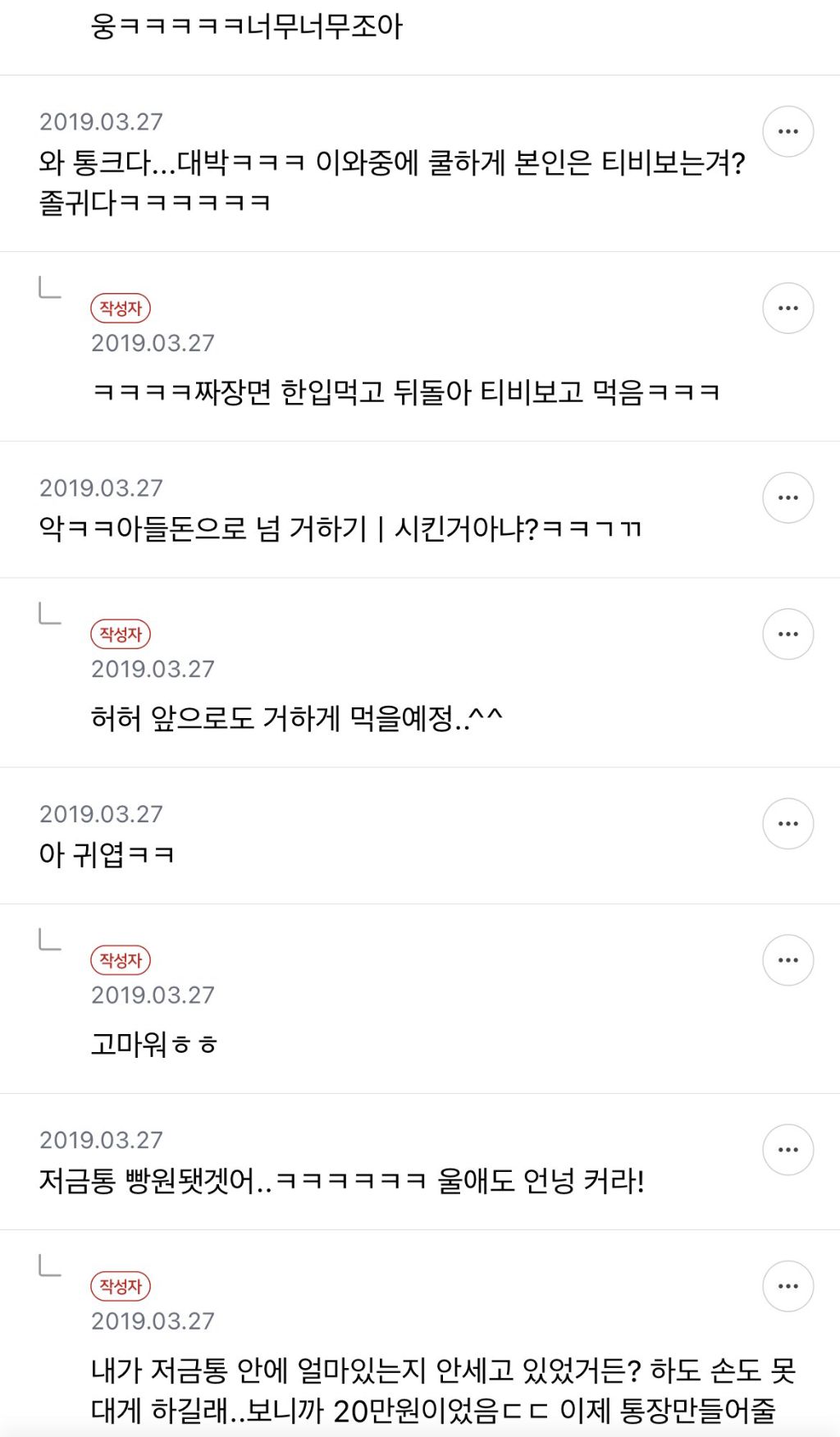Open more options on the bottom '20만원' reply
The height and width of the screenshot is (1437, 840).
pos(787,1284)
